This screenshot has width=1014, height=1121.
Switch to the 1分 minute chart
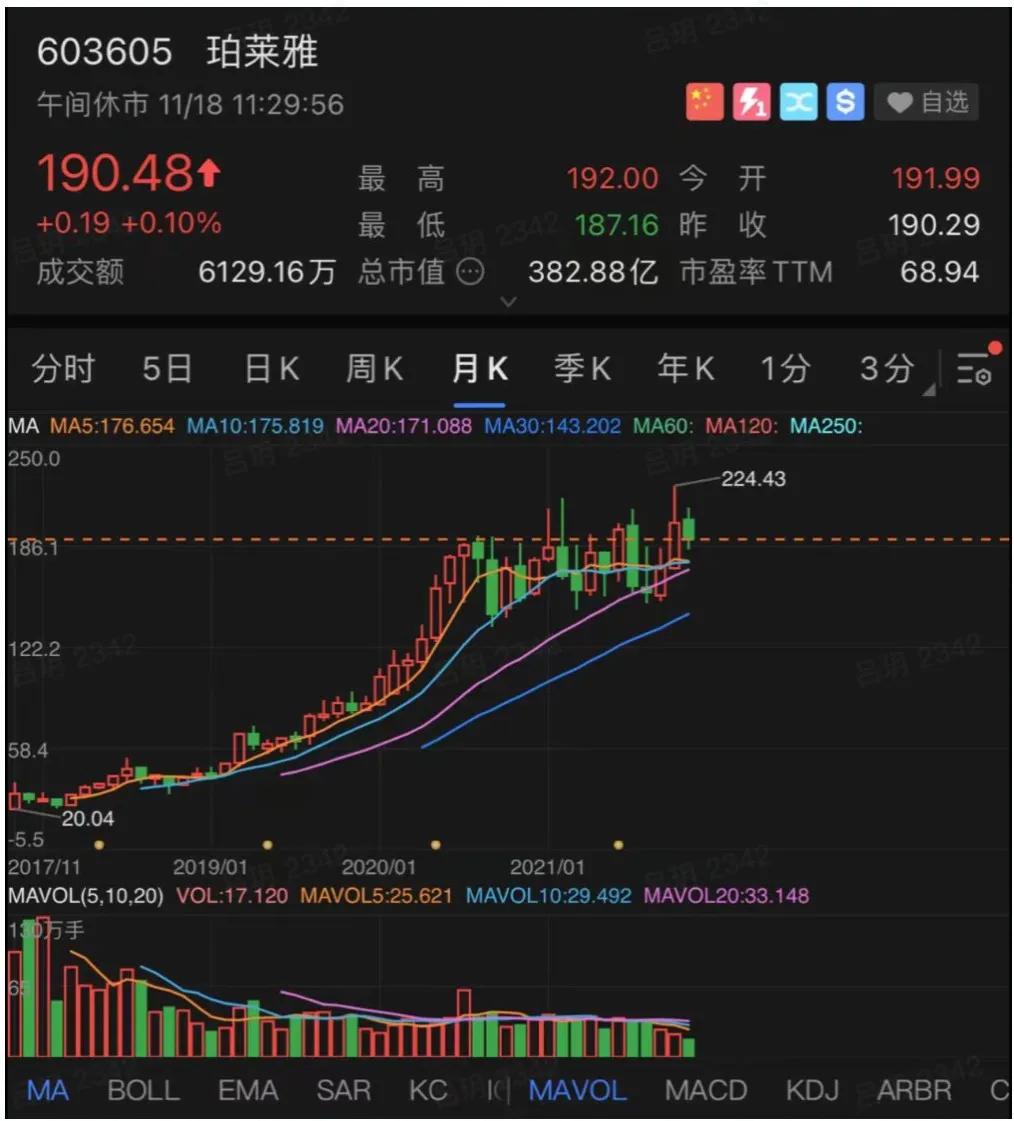(x=785, y=369)
